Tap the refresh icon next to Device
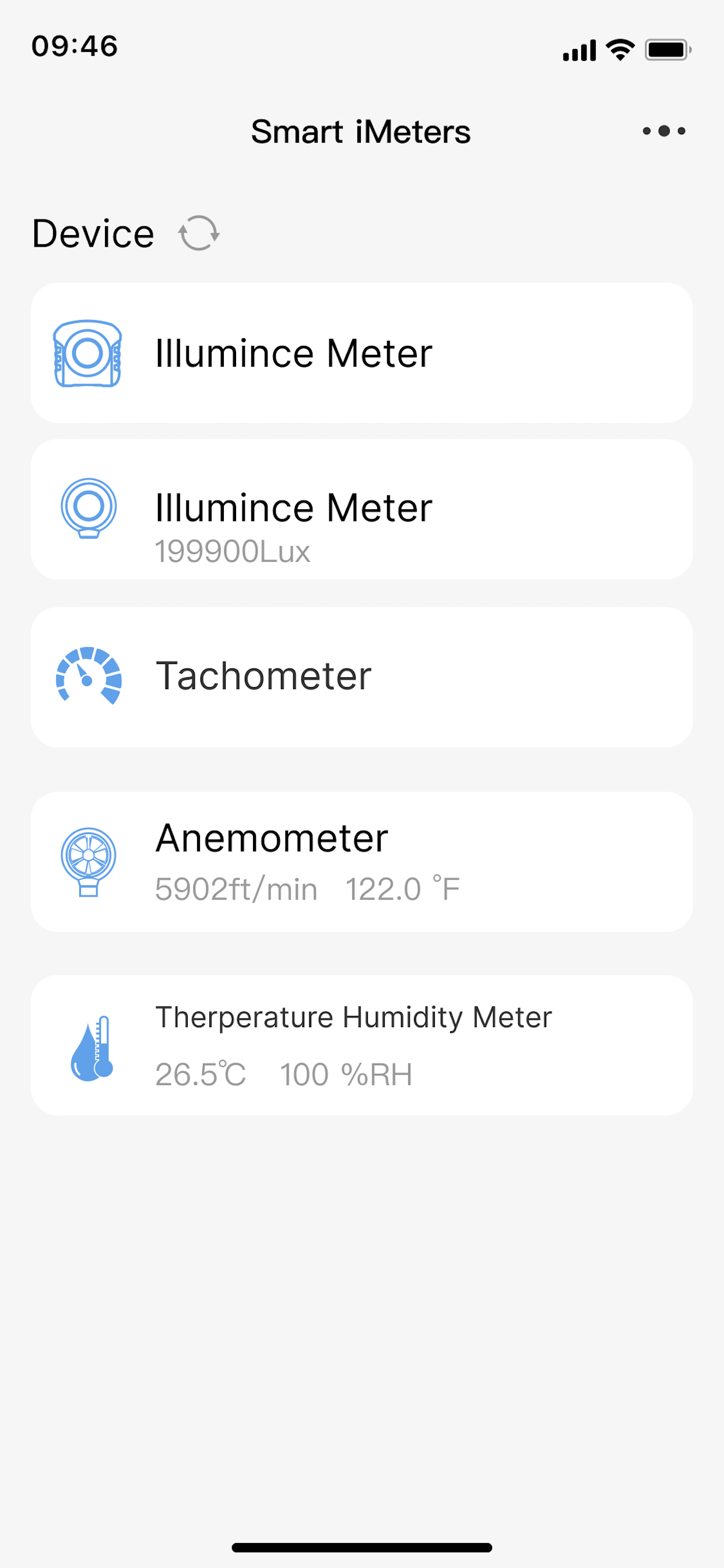Image resolution: width=724 pixels, height=1568 pixels. click(x=198, y=233)
